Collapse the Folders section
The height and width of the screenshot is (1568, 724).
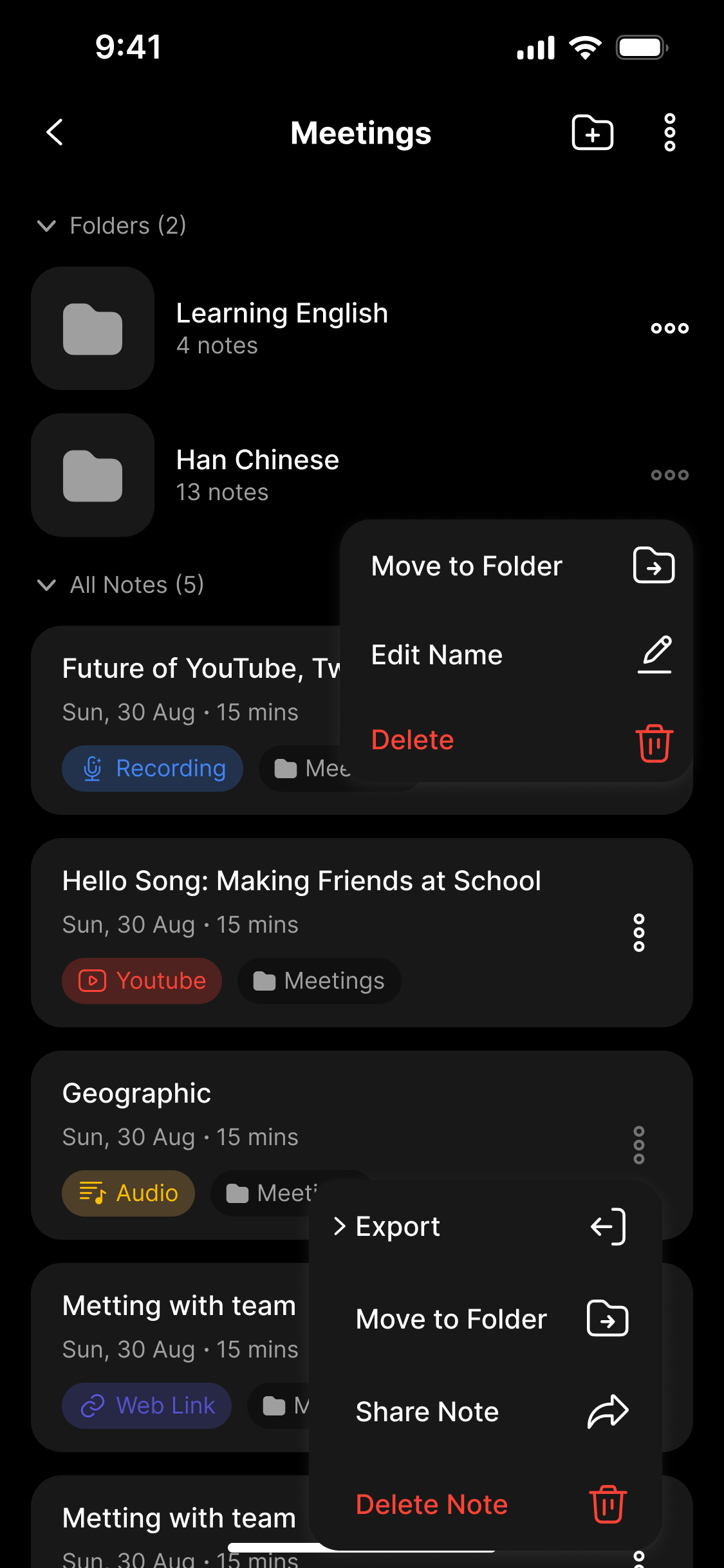click(x=47, y=226)
